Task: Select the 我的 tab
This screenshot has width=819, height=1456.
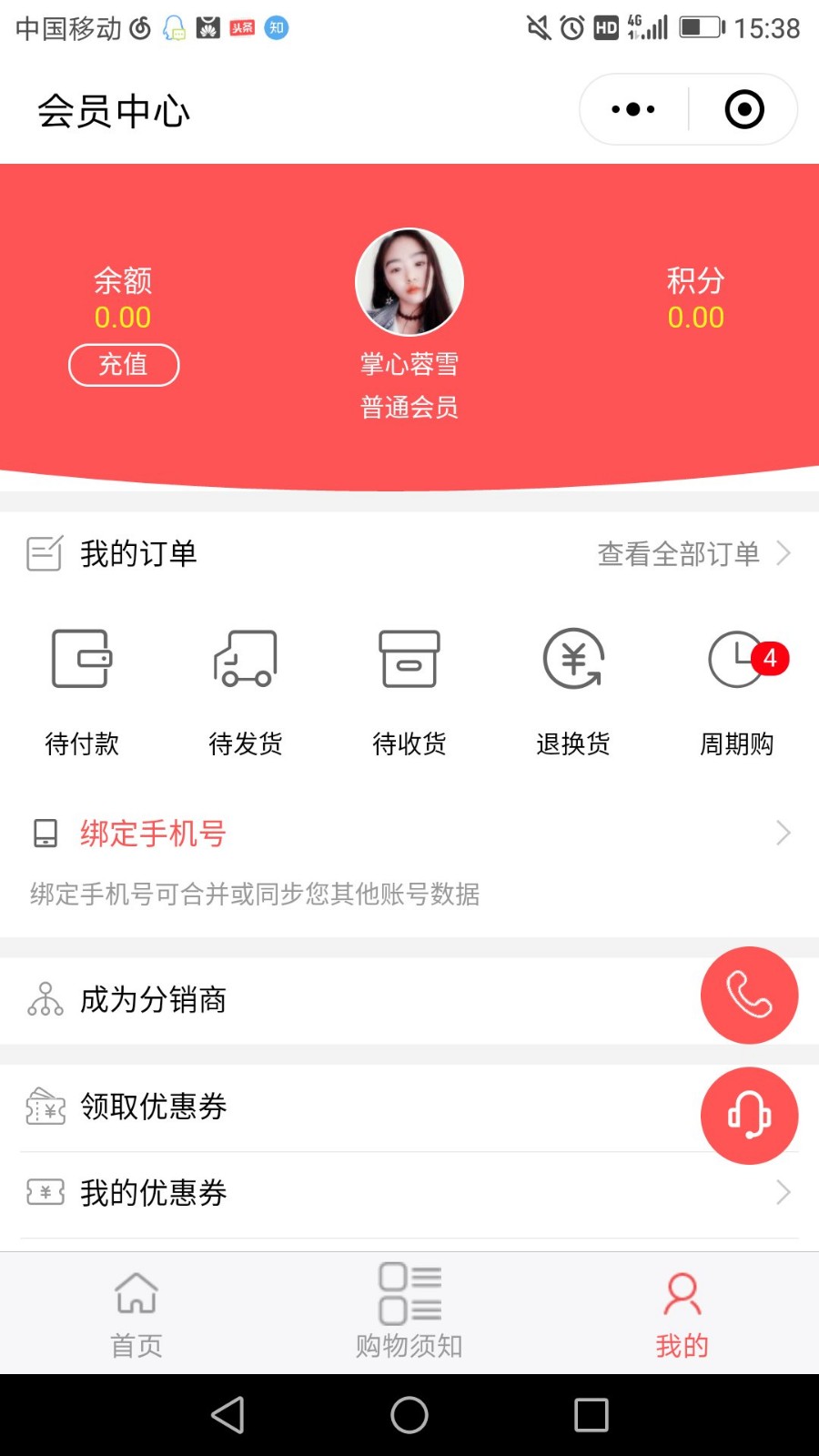Action: 682,1314
